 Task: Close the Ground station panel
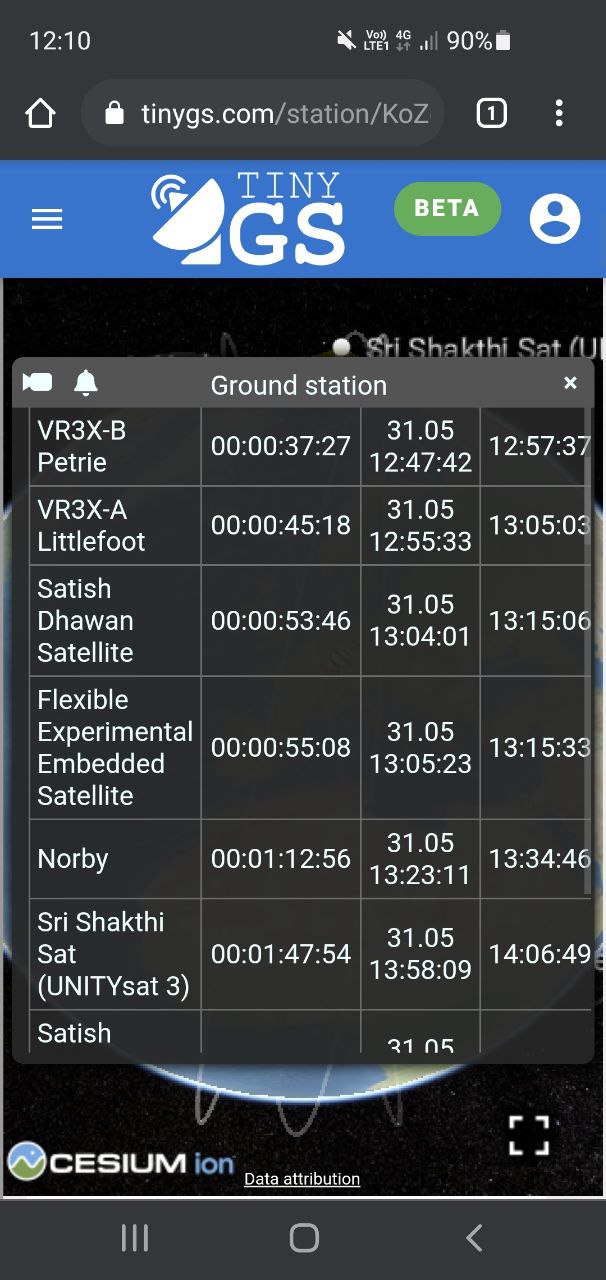[570, 383]
